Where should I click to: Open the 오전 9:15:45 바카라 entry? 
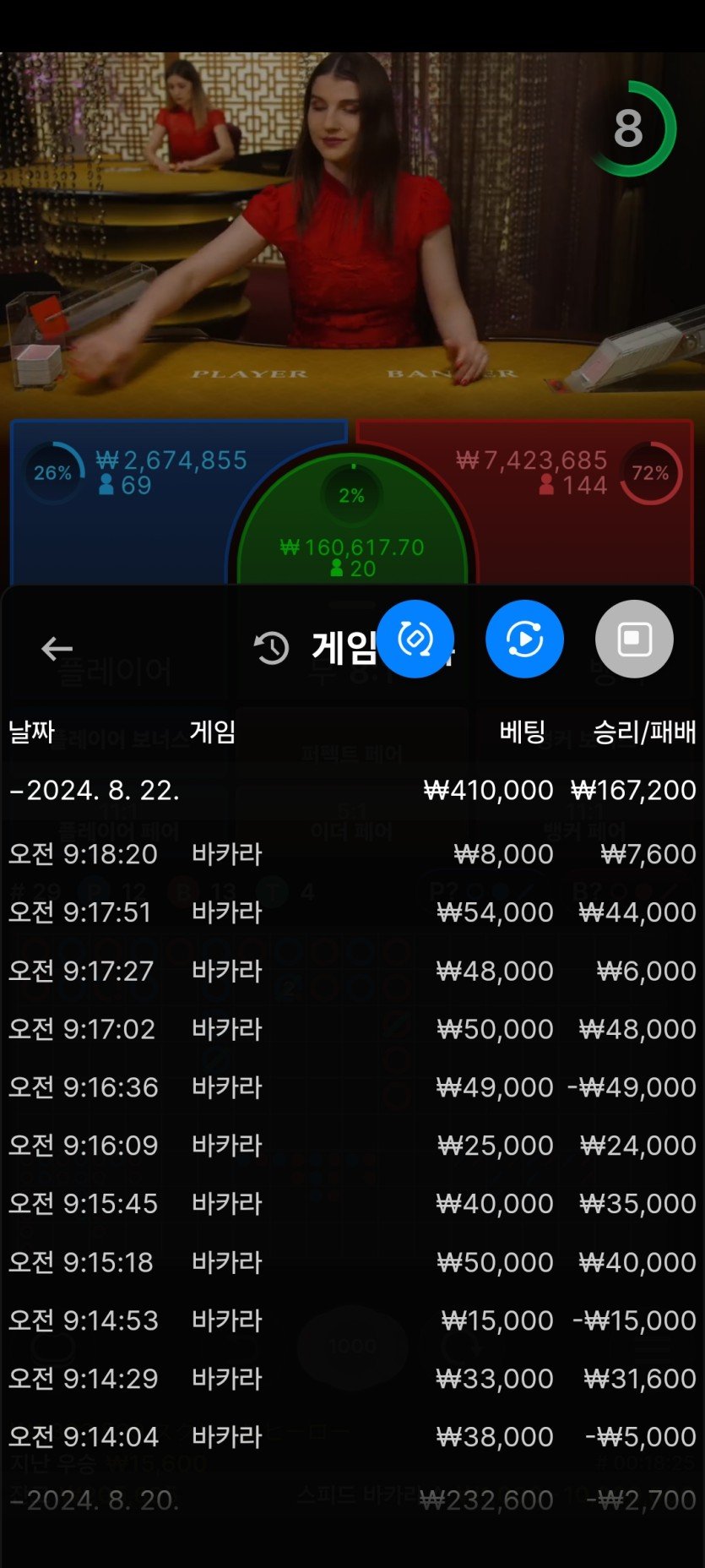click(x=351, y=1204)
